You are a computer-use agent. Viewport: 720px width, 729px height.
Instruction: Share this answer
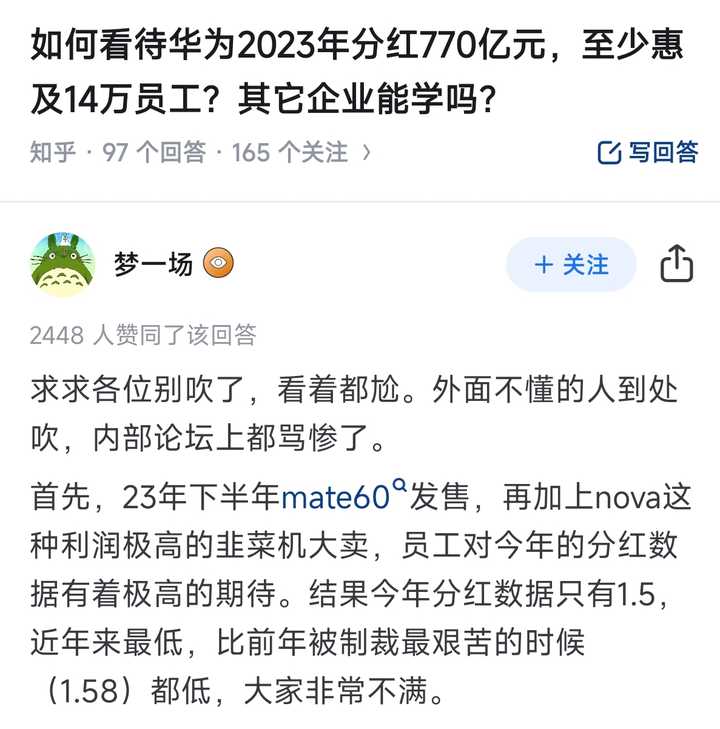pos(677,264)
